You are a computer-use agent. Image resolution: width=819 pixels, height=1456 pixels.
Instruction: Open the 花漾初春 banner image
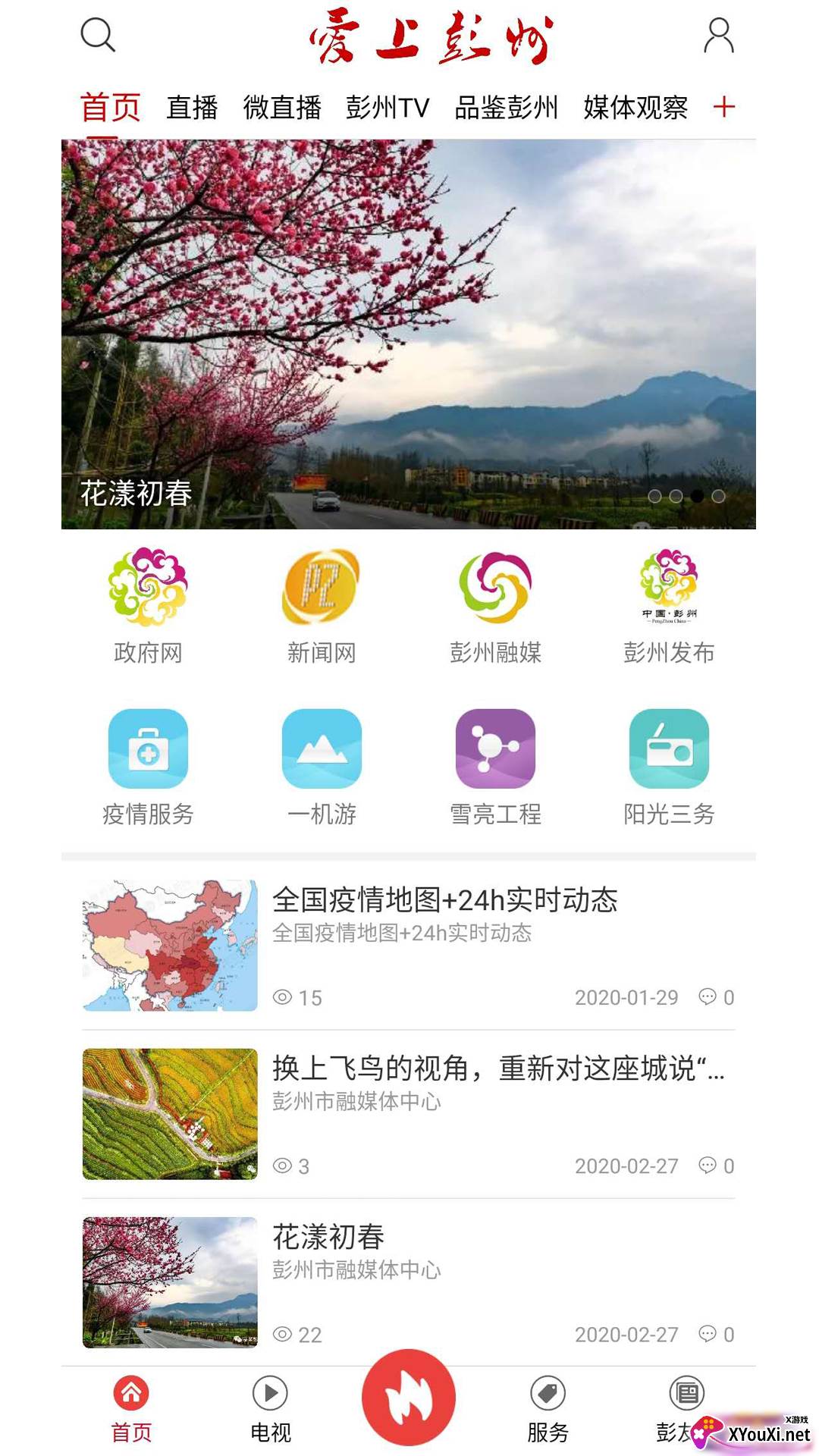pyautogui.click(x=409, y=334)
